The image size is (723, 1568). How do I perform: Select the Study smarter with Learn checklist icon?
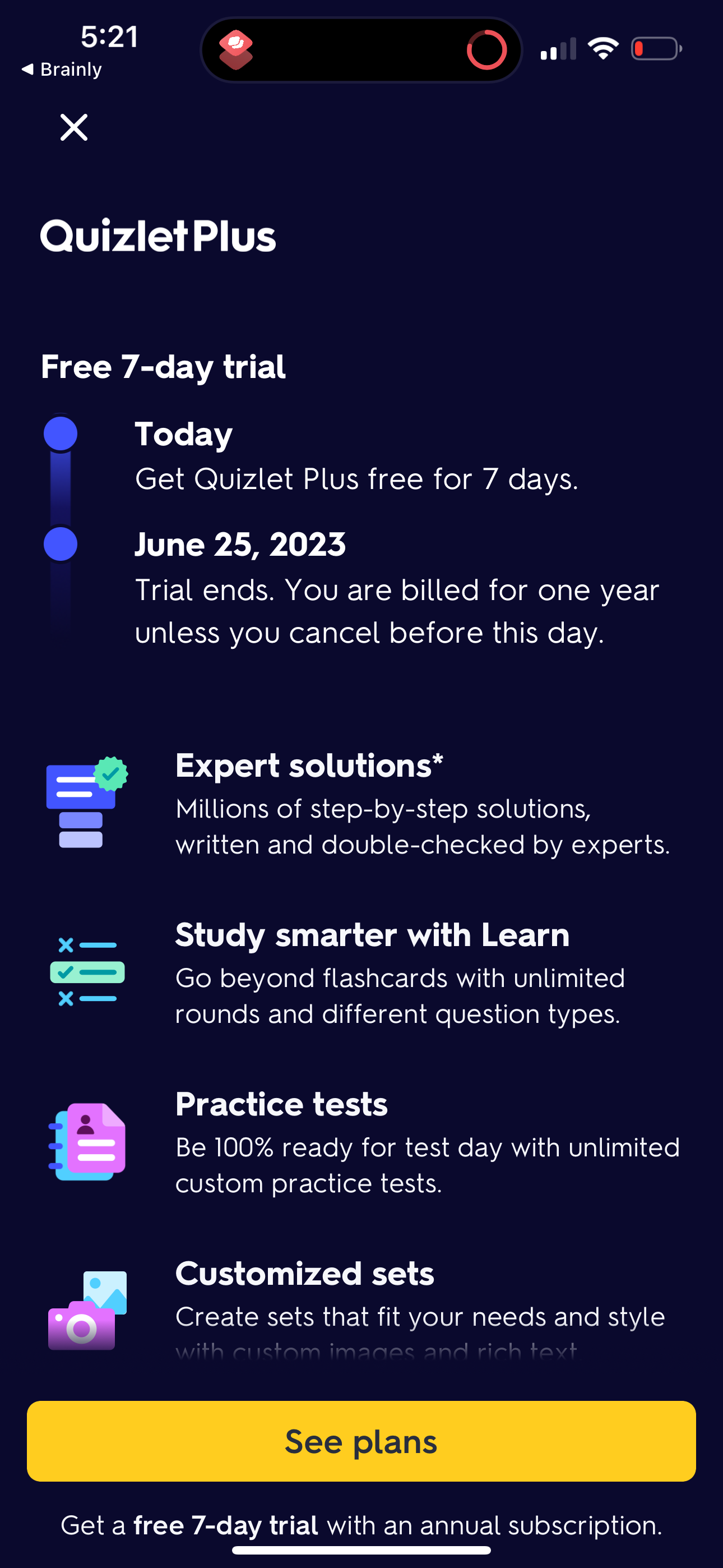[x=87, y=972]
